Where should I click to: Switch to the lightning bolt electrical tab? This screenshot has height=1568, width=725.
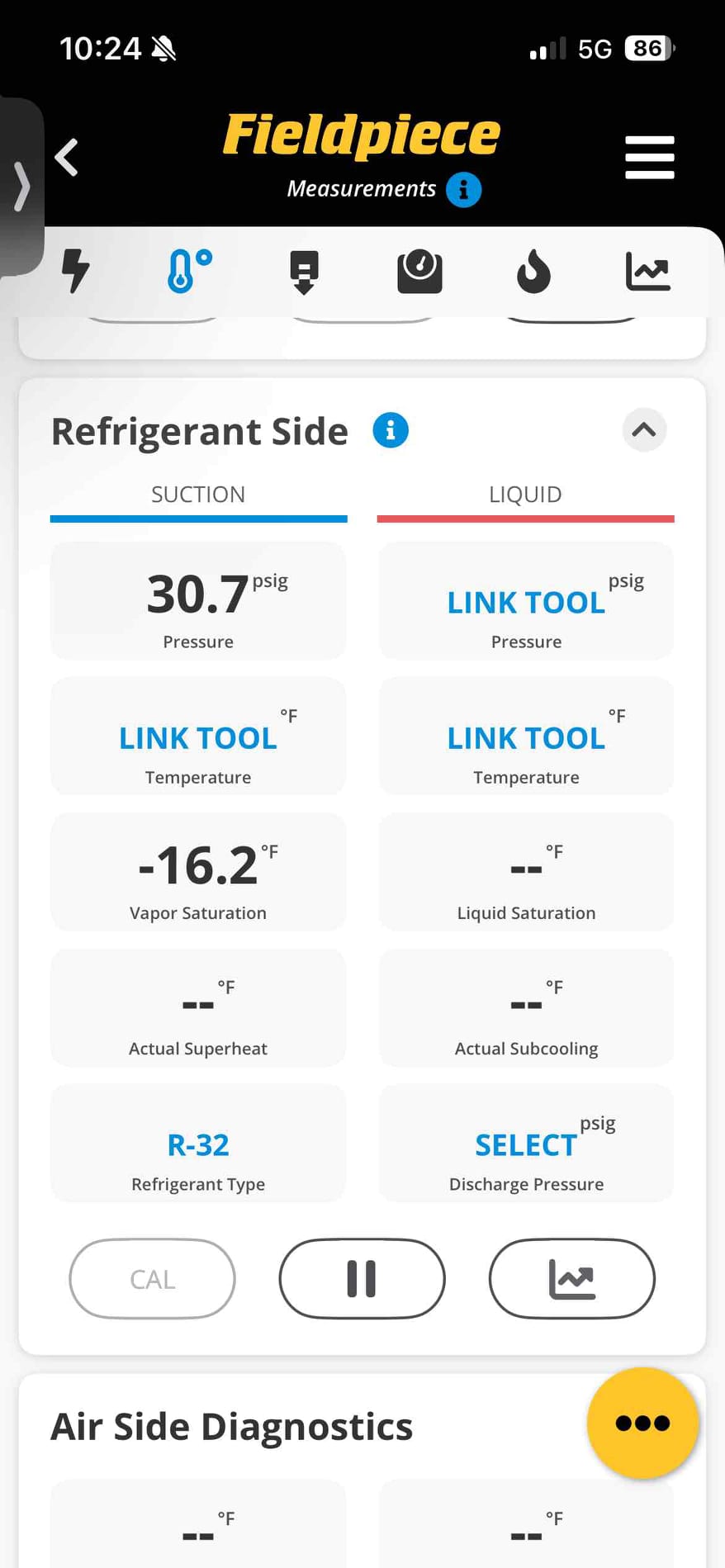(x=76, y=271)
